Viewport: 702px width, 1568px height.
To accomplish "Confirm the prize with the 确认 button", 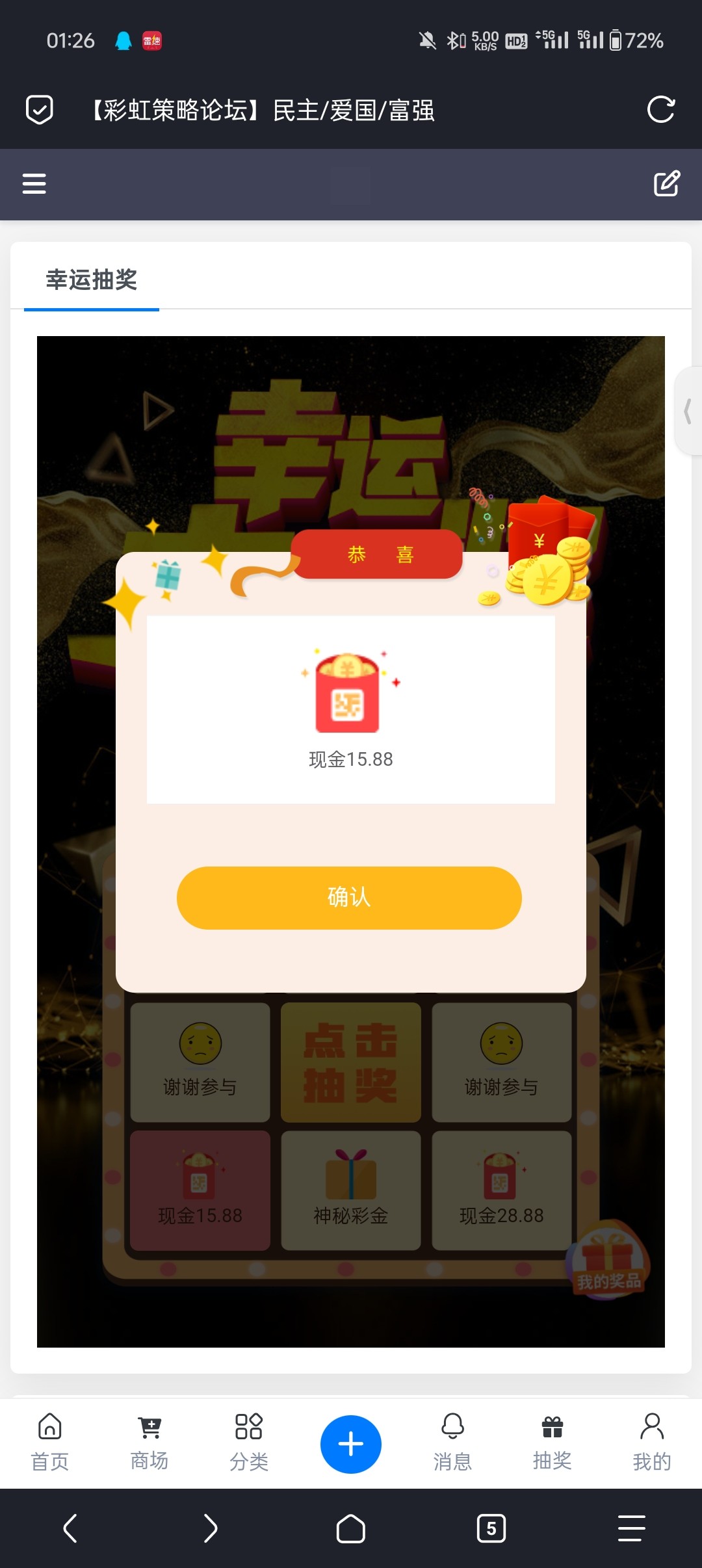I will [x=349, y=898].
